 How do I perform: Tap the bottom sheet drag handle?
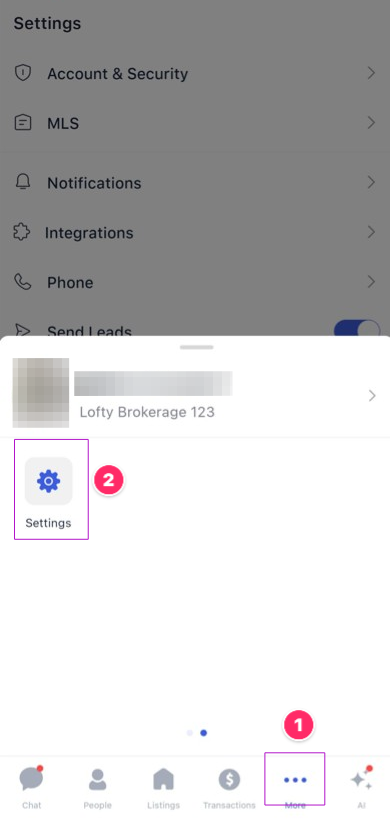click(x=196, y=347)
